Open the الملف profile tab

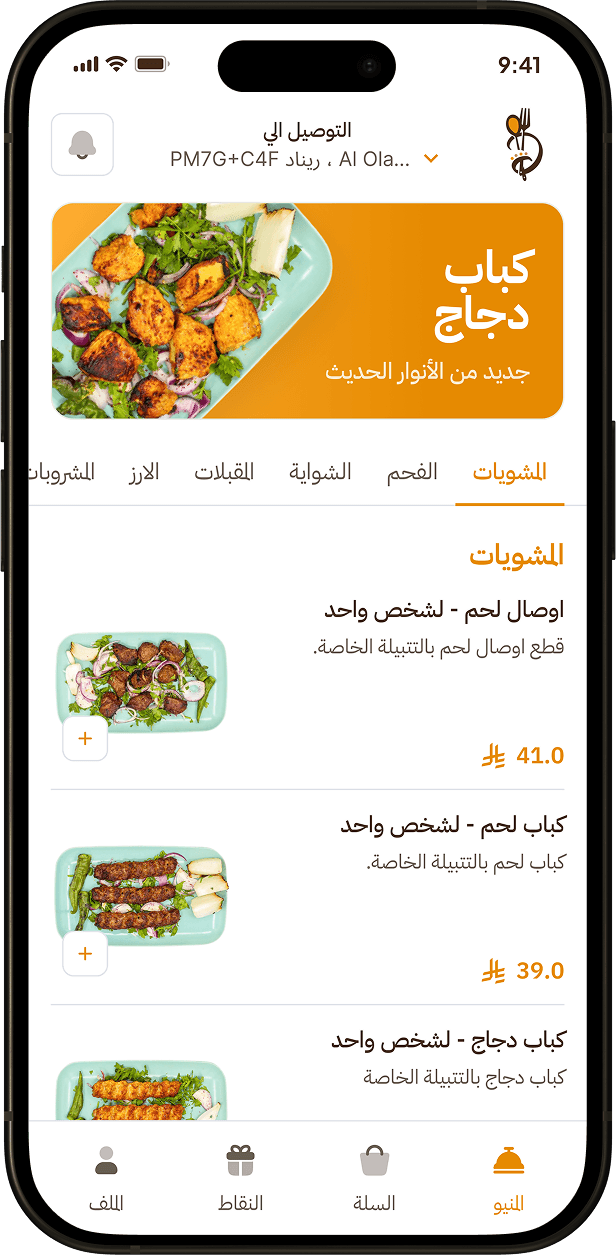(x=106, y=1180)
